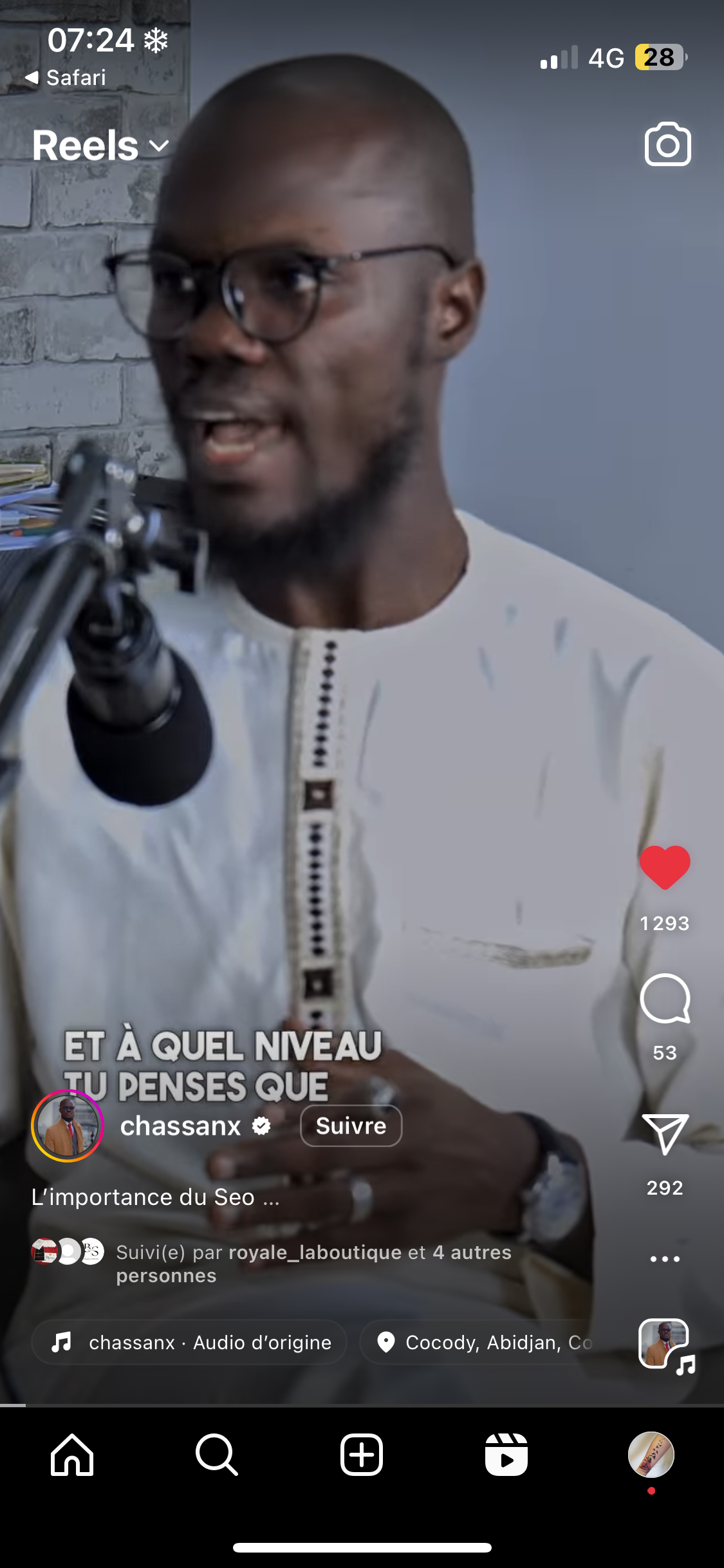The height and width of the screenshot is (1568, 724).
Task: See followers royale_laboutique et 4 autres personnes
Action: pyautogui.click(x=313, y=1264)
